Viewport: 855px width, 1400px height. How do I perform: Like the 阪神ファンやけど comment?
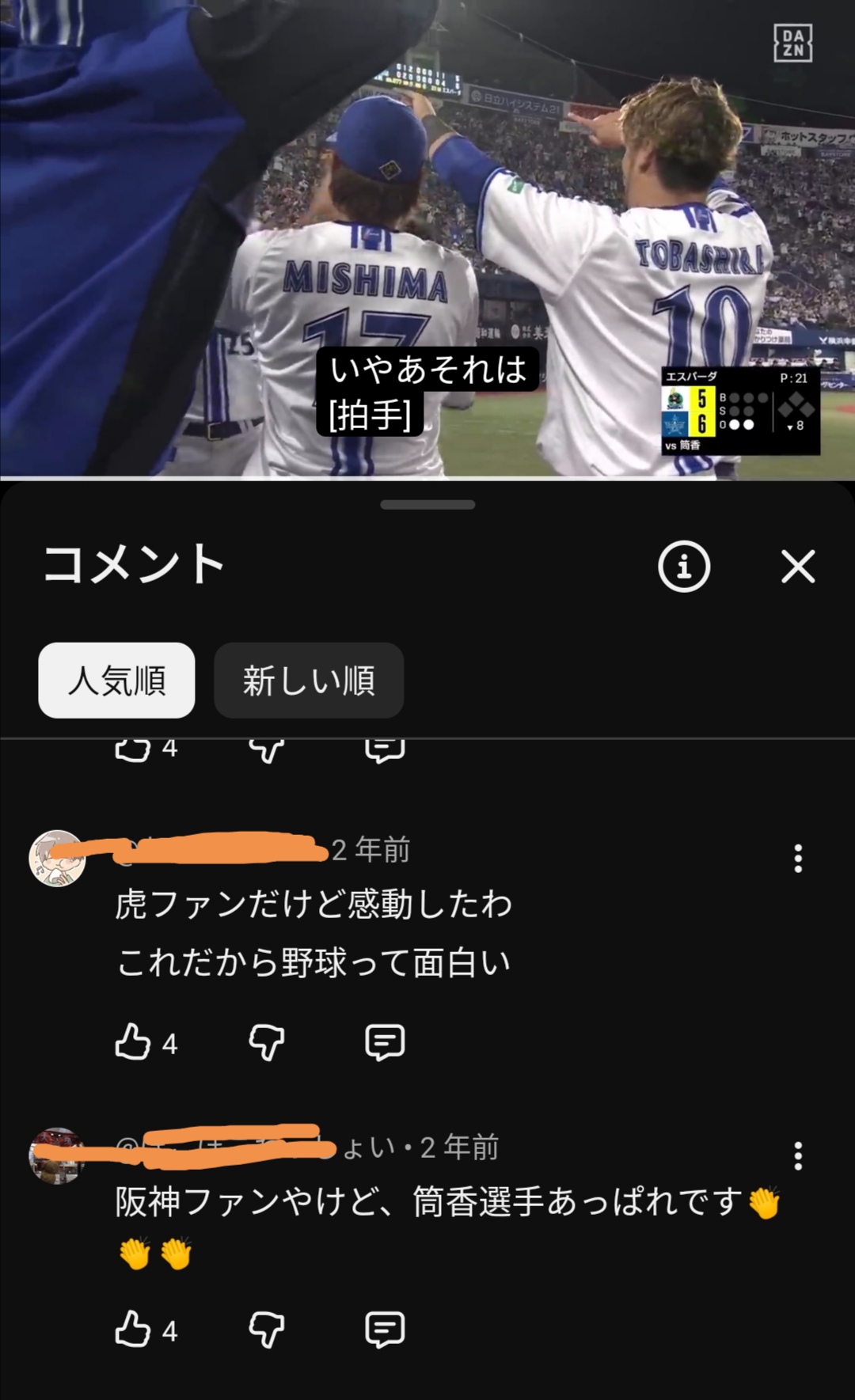133,1329
